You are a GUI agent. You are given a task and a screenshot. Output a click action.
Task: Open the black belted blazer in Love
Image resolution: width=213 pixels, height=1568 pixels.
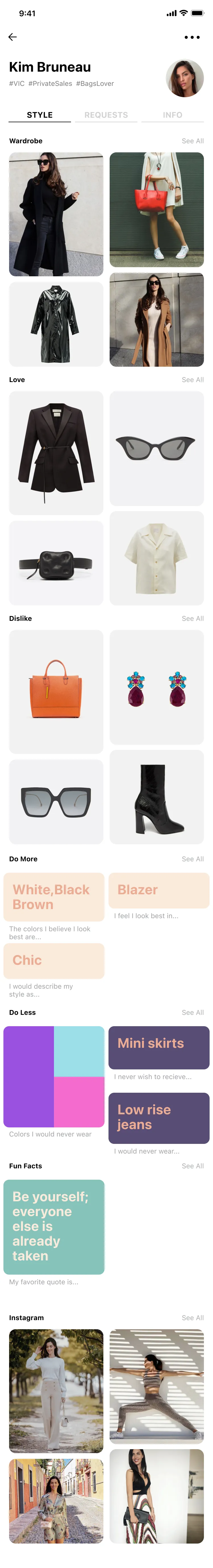click(x=56, y=452)
